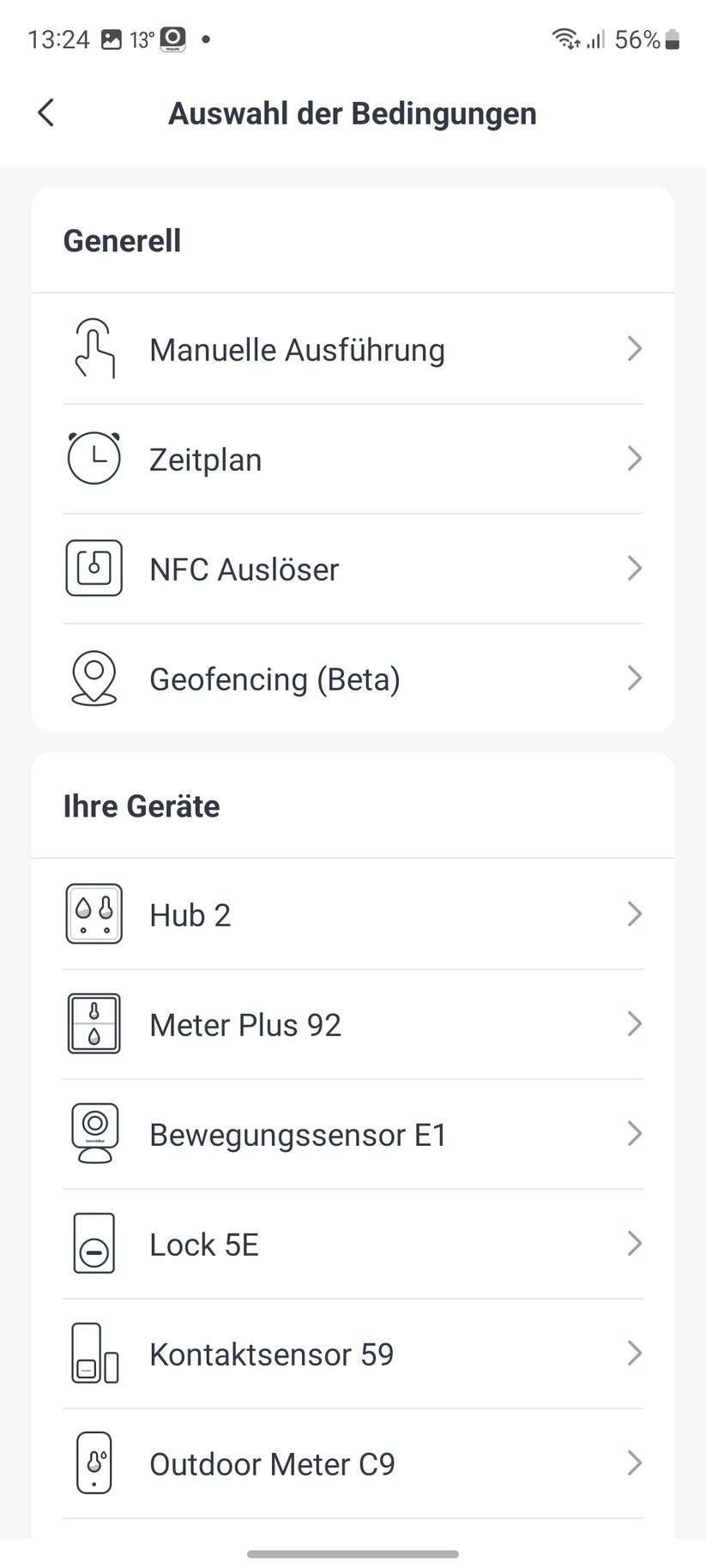Choose NFC Auslöser as trigger

(352, 569)
